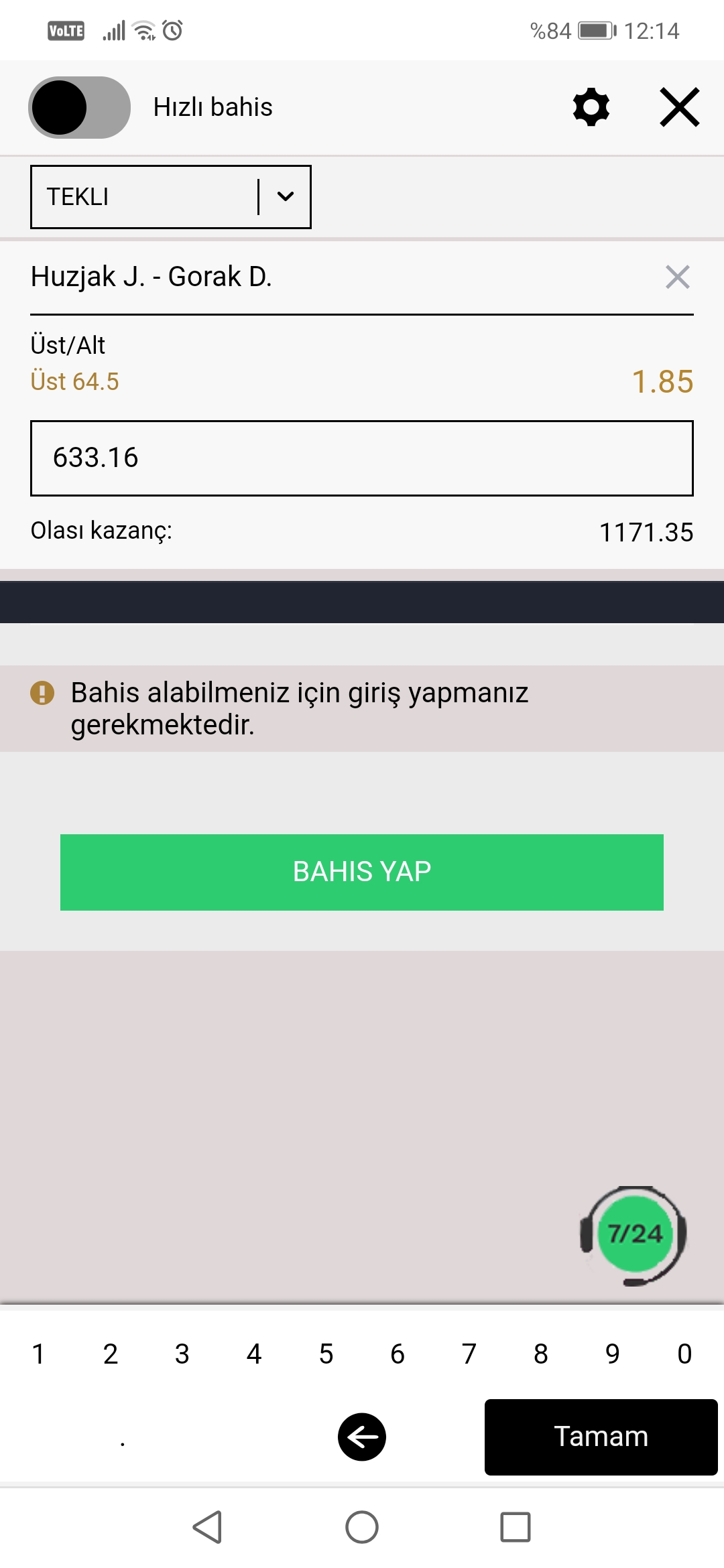This screenshot has height=1568, width=724.
Task: Delete last digit with backspace arrow
Action: pyautogui.click(x=362, y=1437)
